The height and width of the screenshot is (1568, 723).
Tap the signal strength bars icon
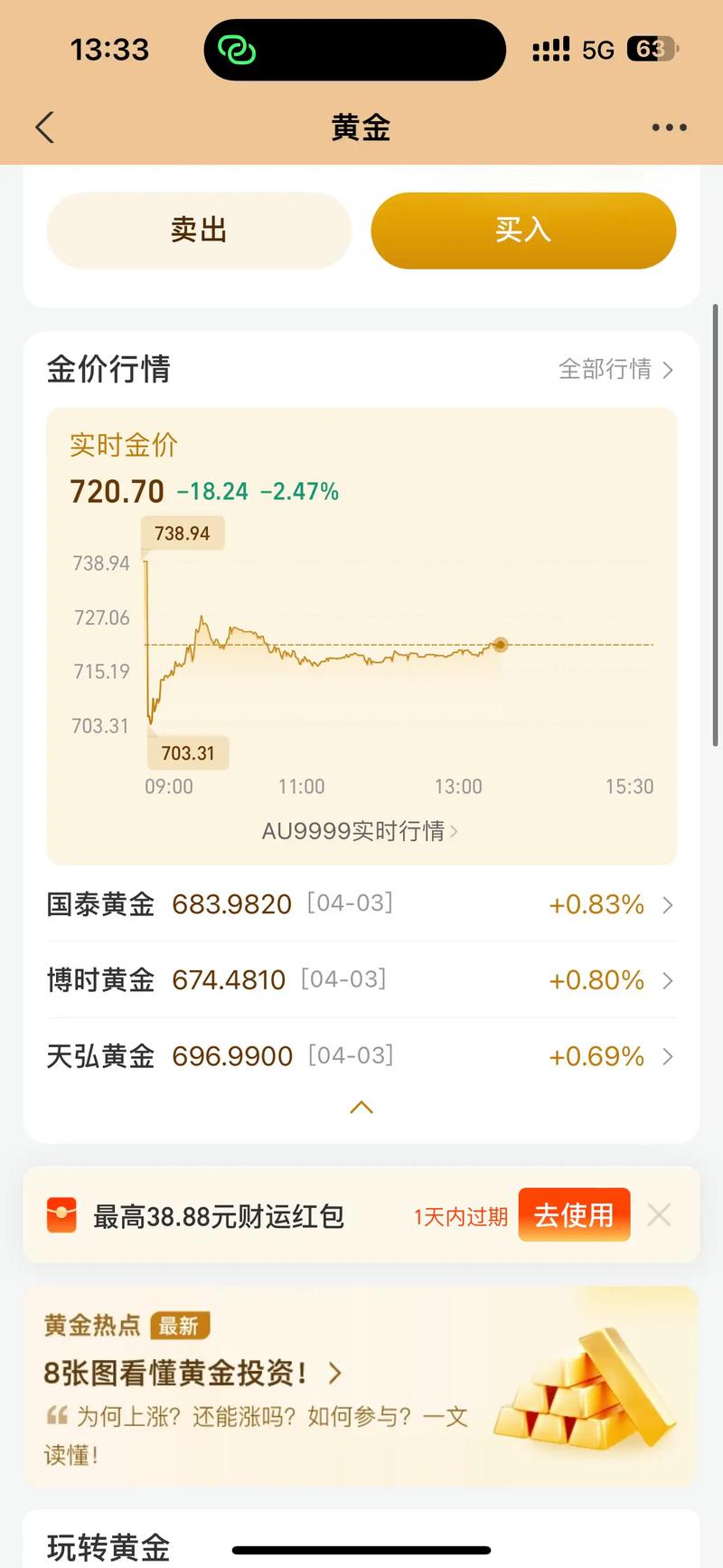(551, 50)
